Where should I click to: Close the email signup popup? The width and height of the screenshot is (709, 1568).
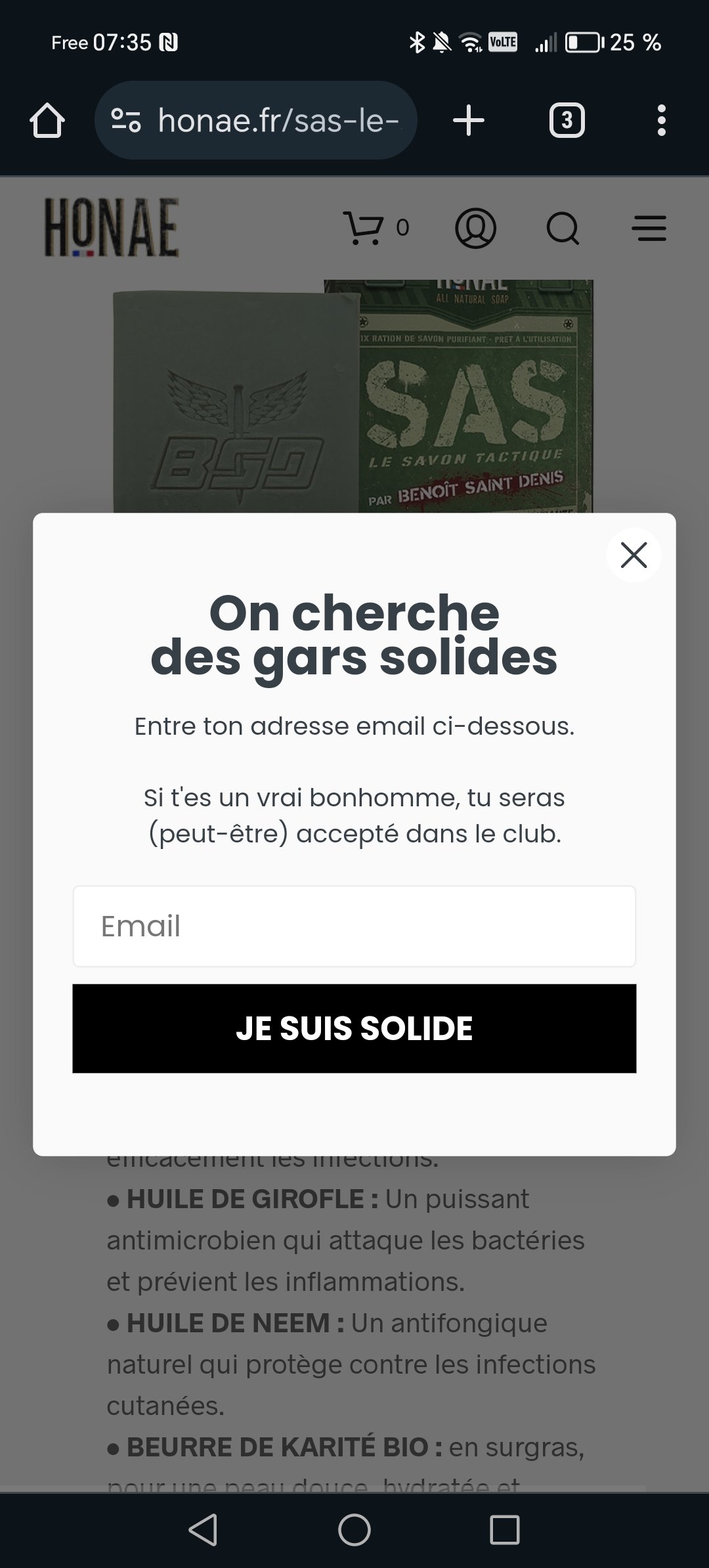(634, 555)
